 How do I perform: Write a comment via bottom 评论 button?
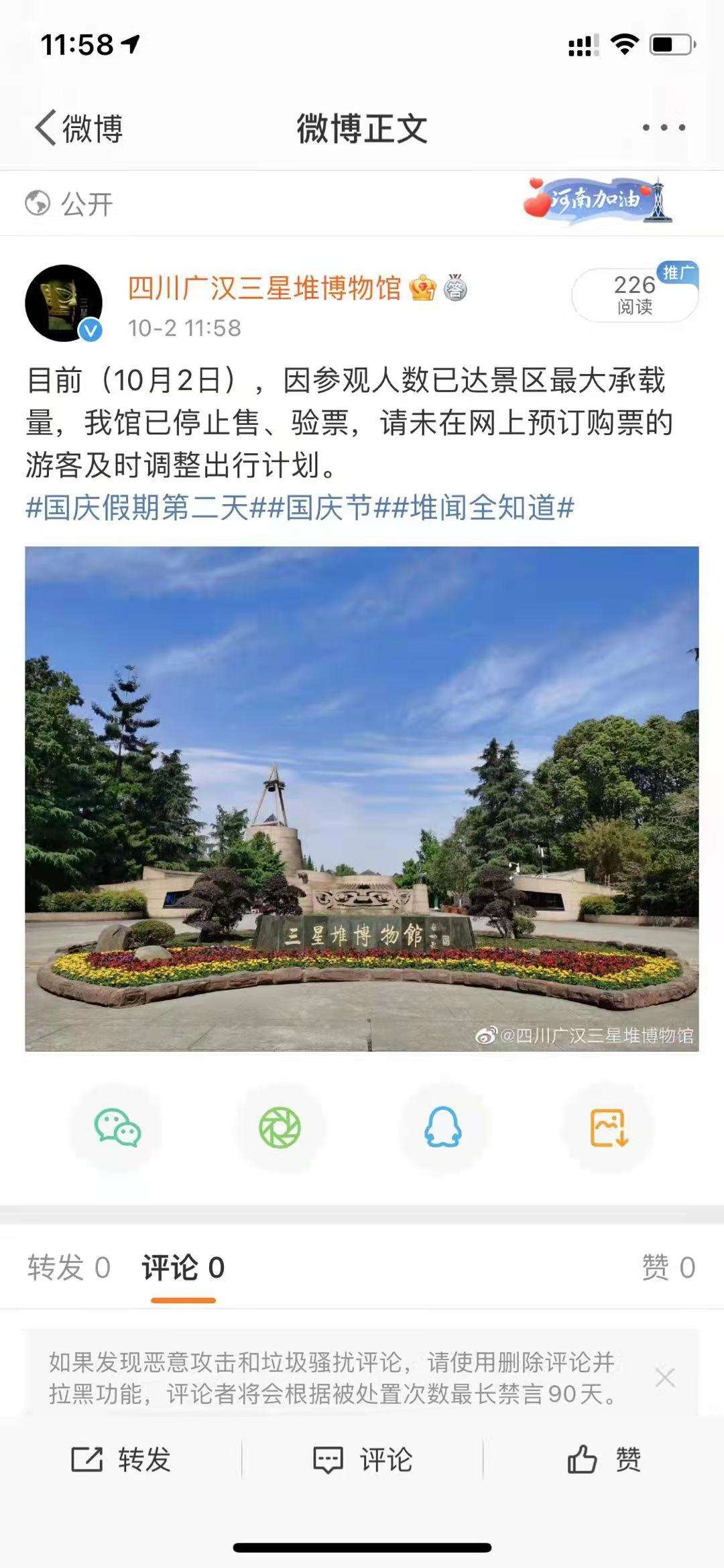(363, 1459)
